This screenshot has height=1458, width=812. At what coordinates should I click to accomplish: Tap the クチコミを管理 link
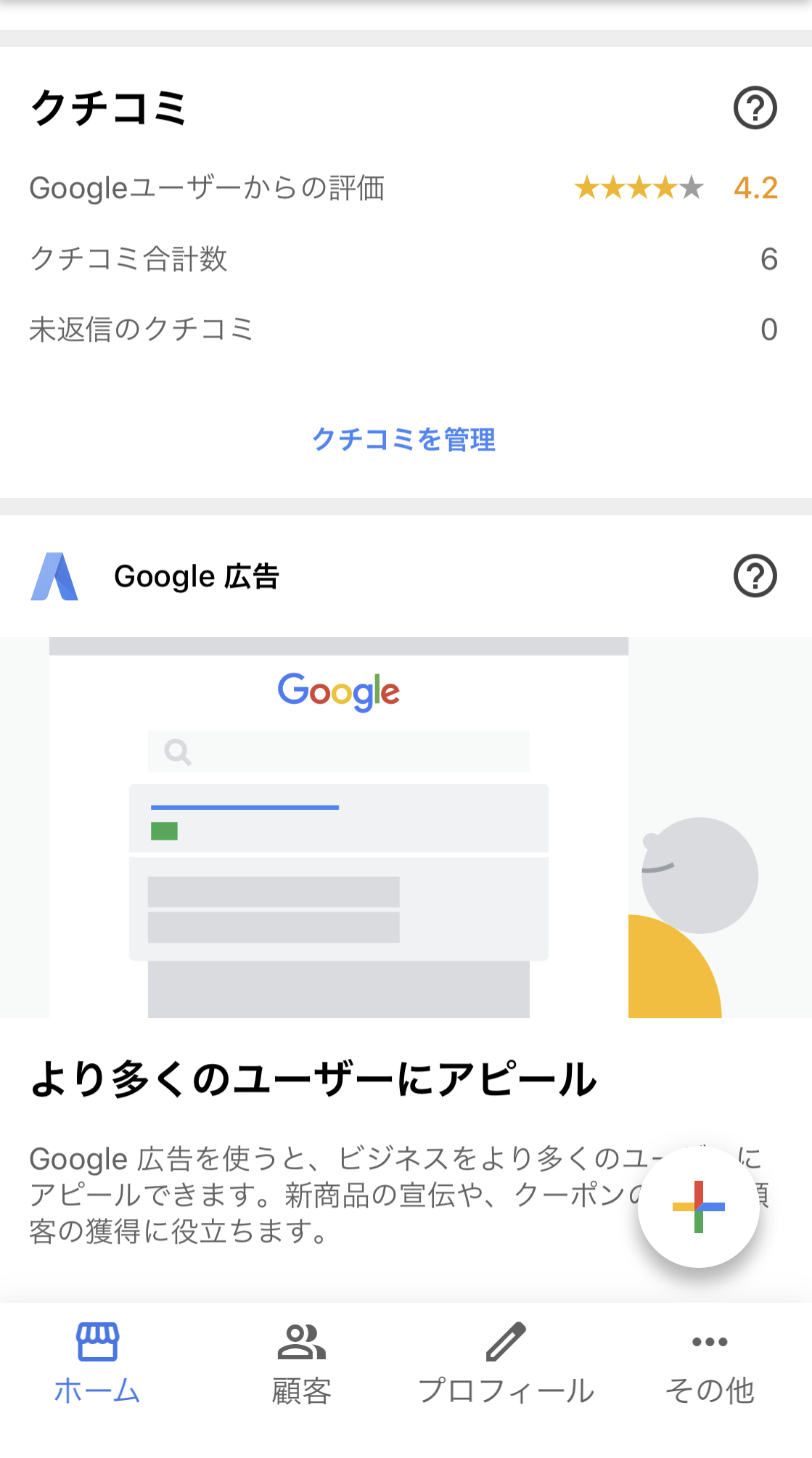point(404,440)
